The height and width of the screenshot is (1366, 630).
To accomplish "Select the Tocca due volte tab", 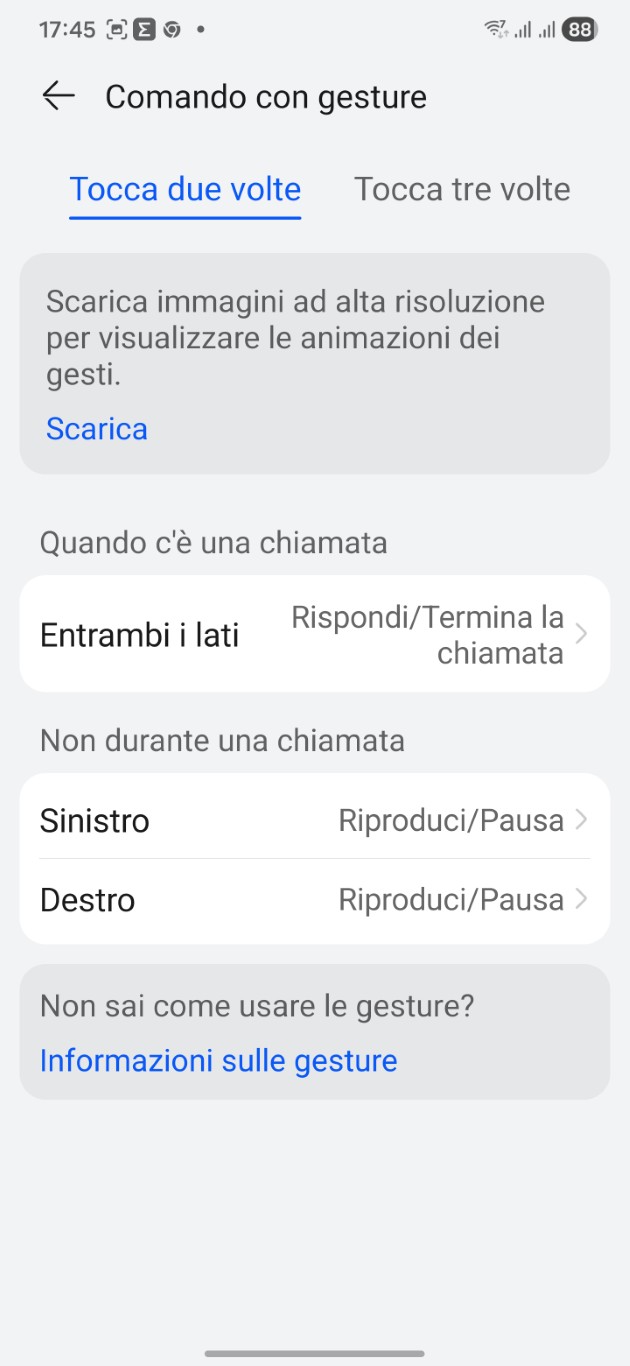I will pos(185,189).
